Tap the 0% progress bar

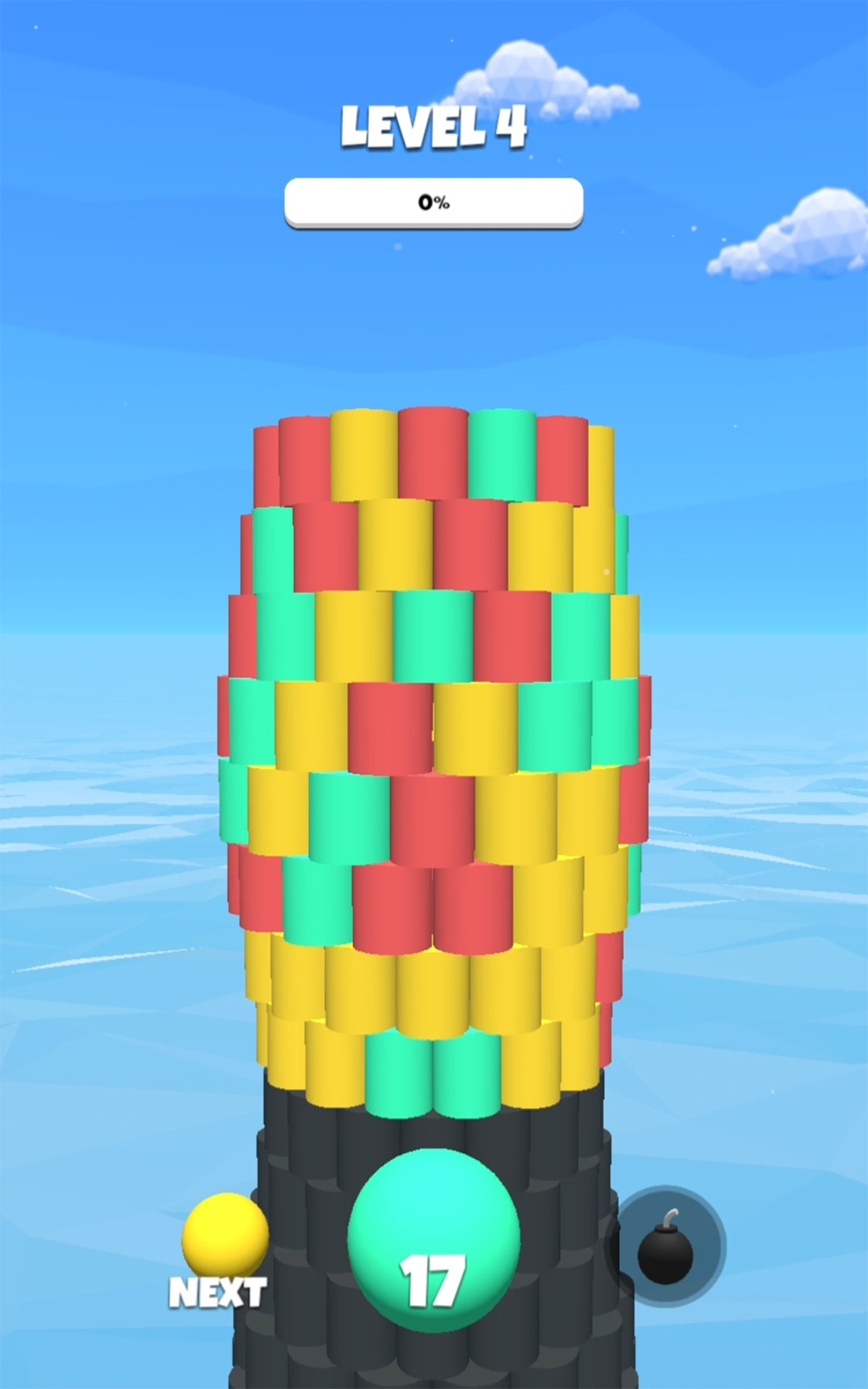(x=434, y=203)
